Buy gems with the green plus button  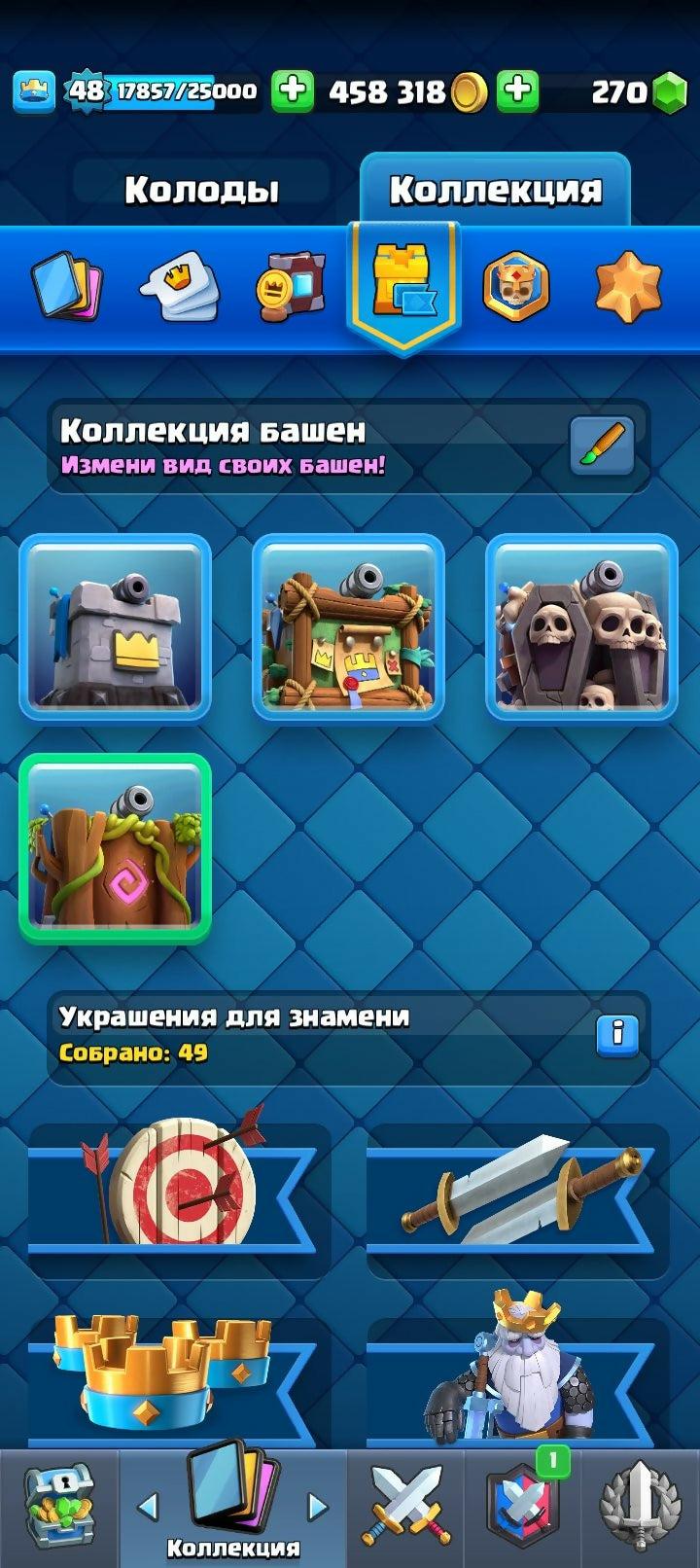point(518,91)
